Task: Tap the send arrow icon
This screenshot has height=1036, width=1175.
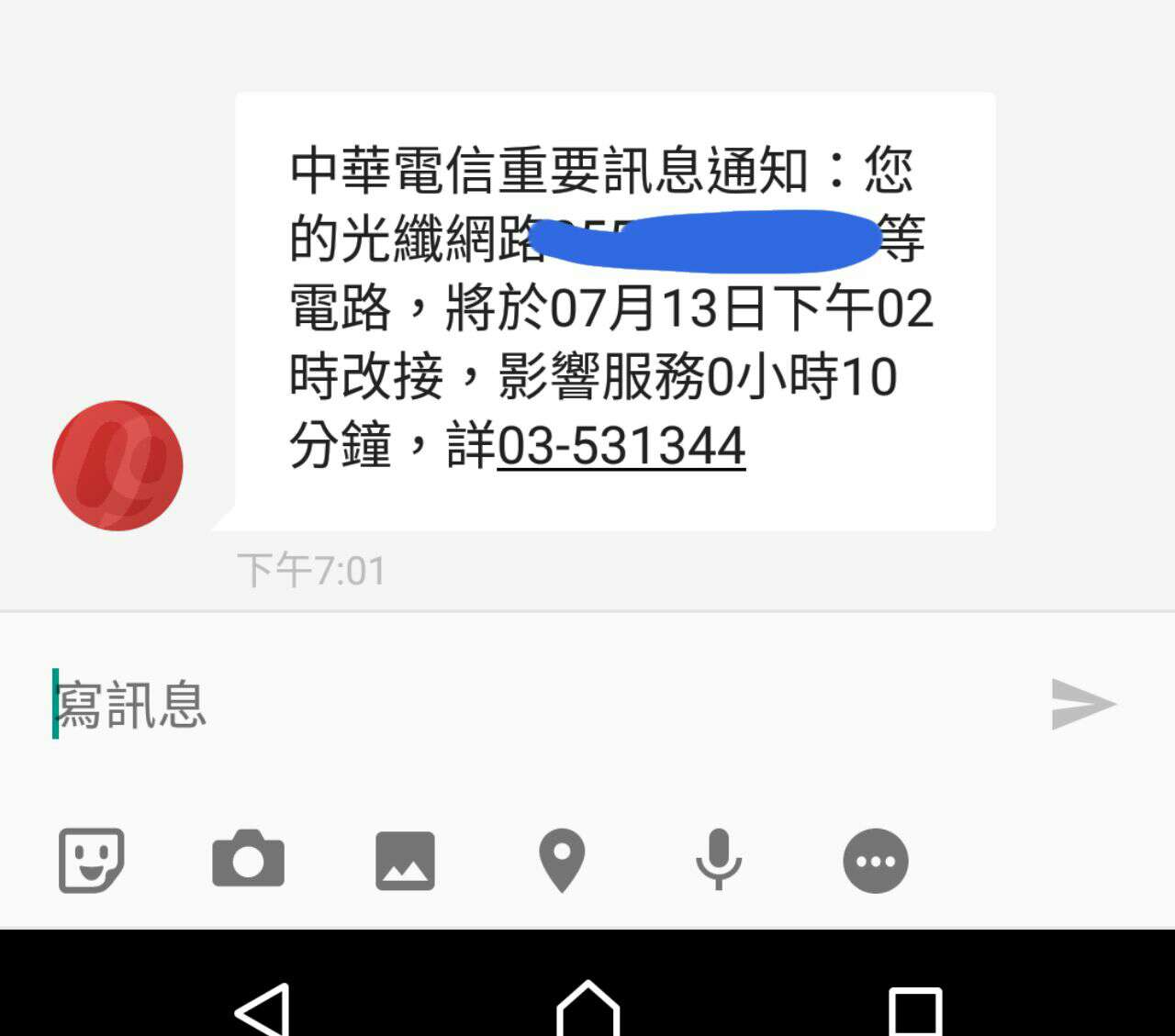Action: pos(1083,705)
